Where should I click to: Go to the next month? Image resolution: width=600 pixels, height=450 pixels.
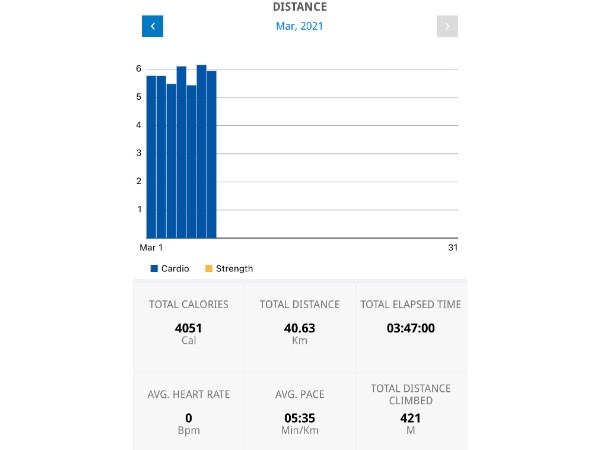point(447,26)
